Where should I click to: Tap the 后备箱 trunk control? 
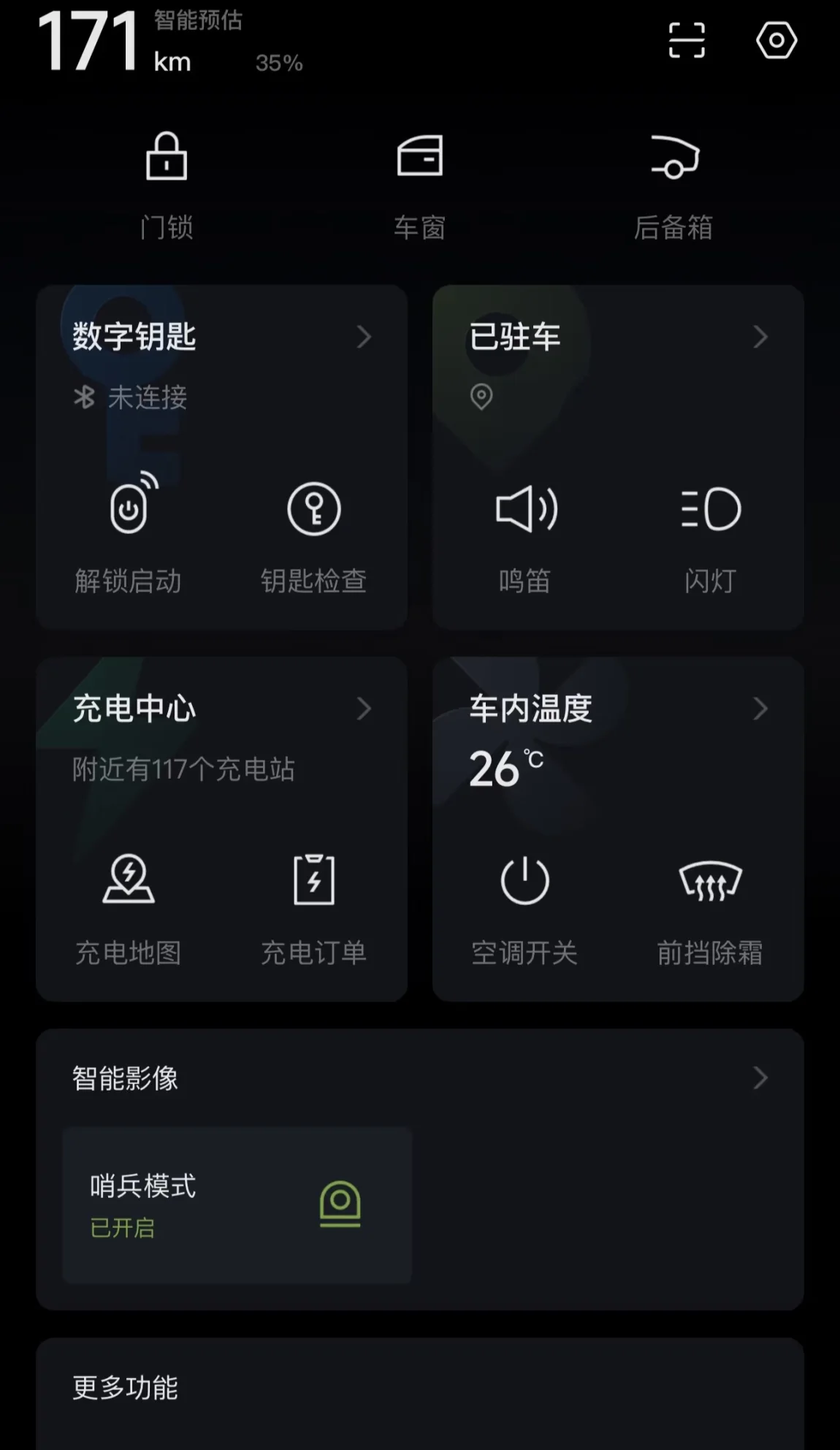pos(673,186)
